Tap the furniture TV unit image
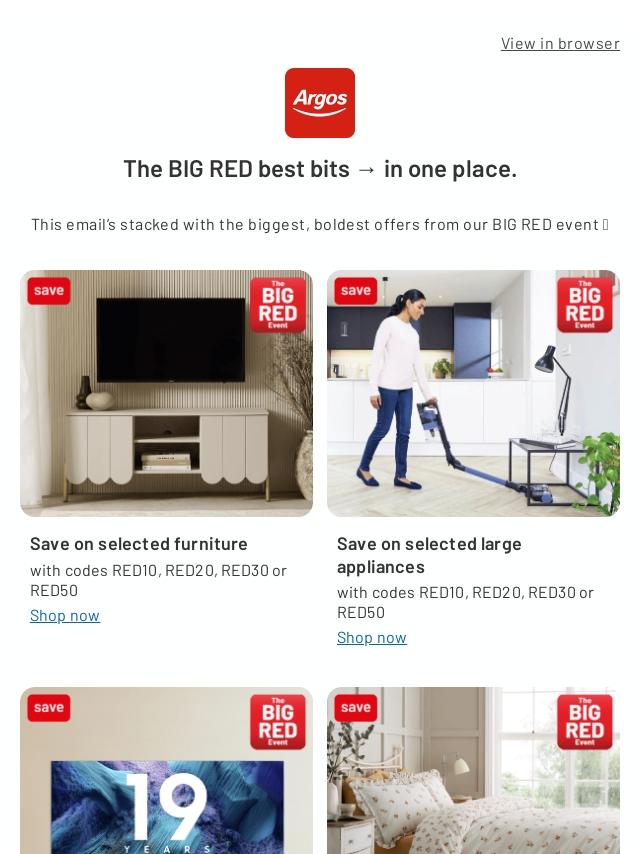 point(166,393)
